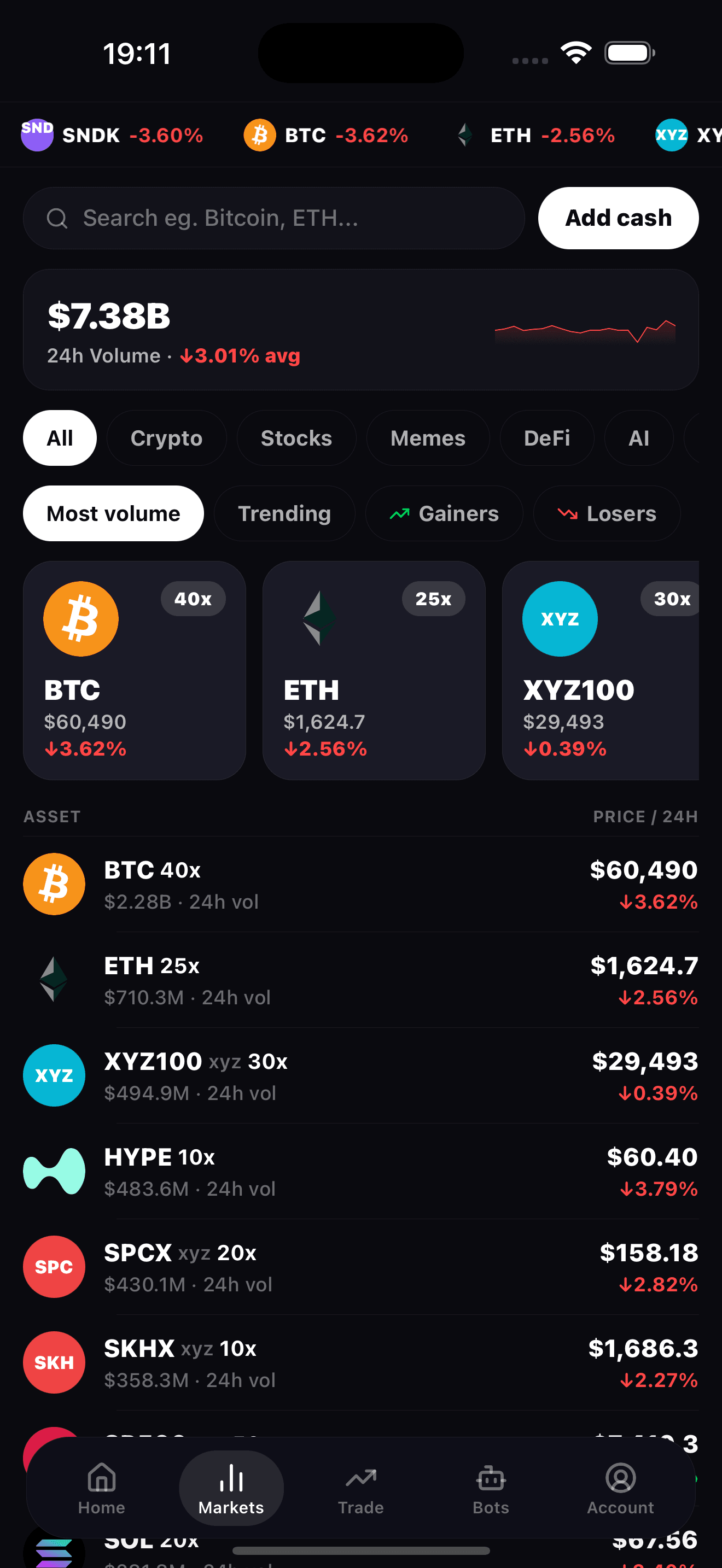This screenshot has width=722, height=1568.
Task: Switch to Trending sorting
Action: click(x=284, y=513)
